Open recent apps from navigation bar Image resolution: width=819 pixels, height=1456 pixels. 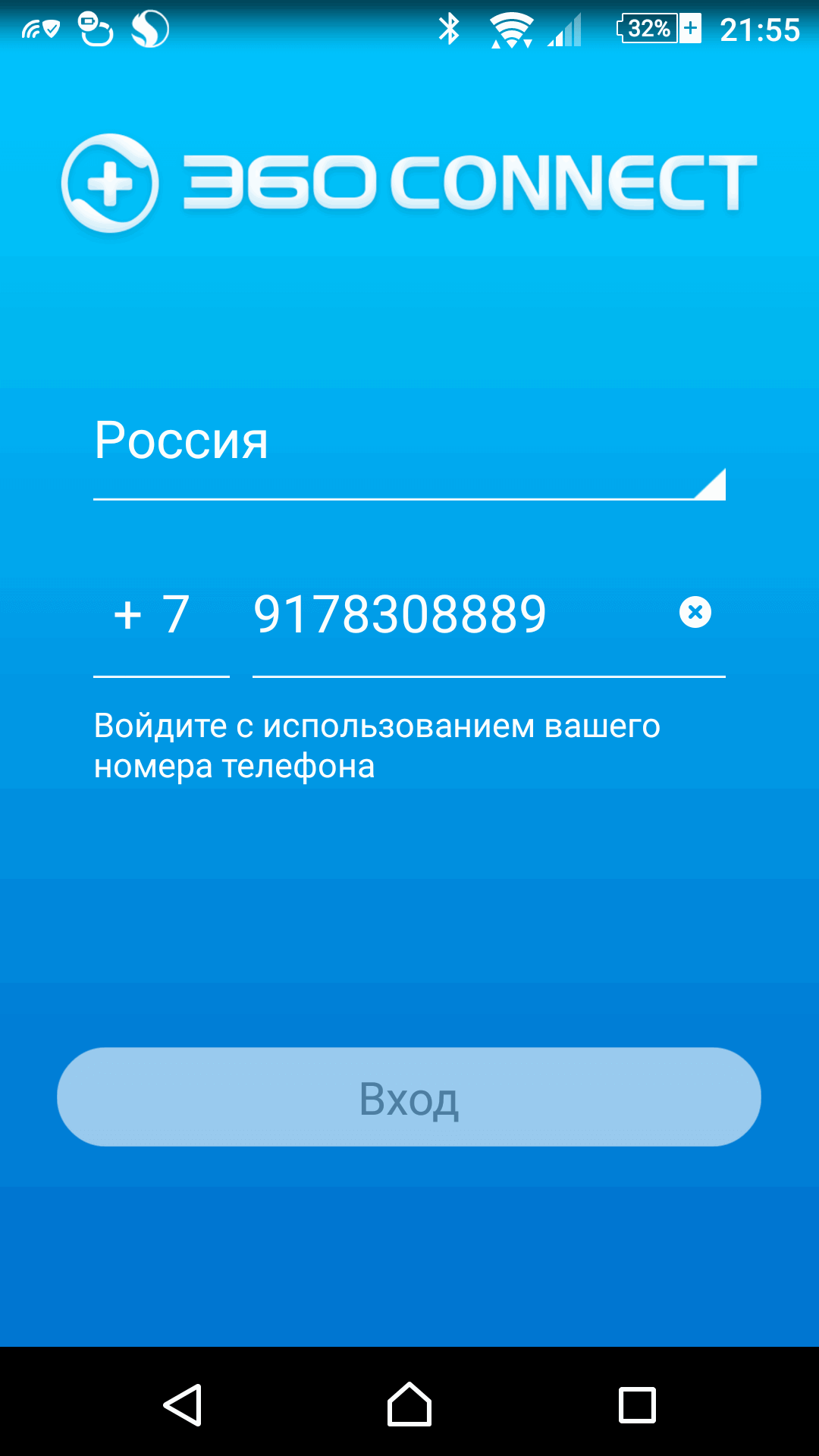[x=637, y=1405]
